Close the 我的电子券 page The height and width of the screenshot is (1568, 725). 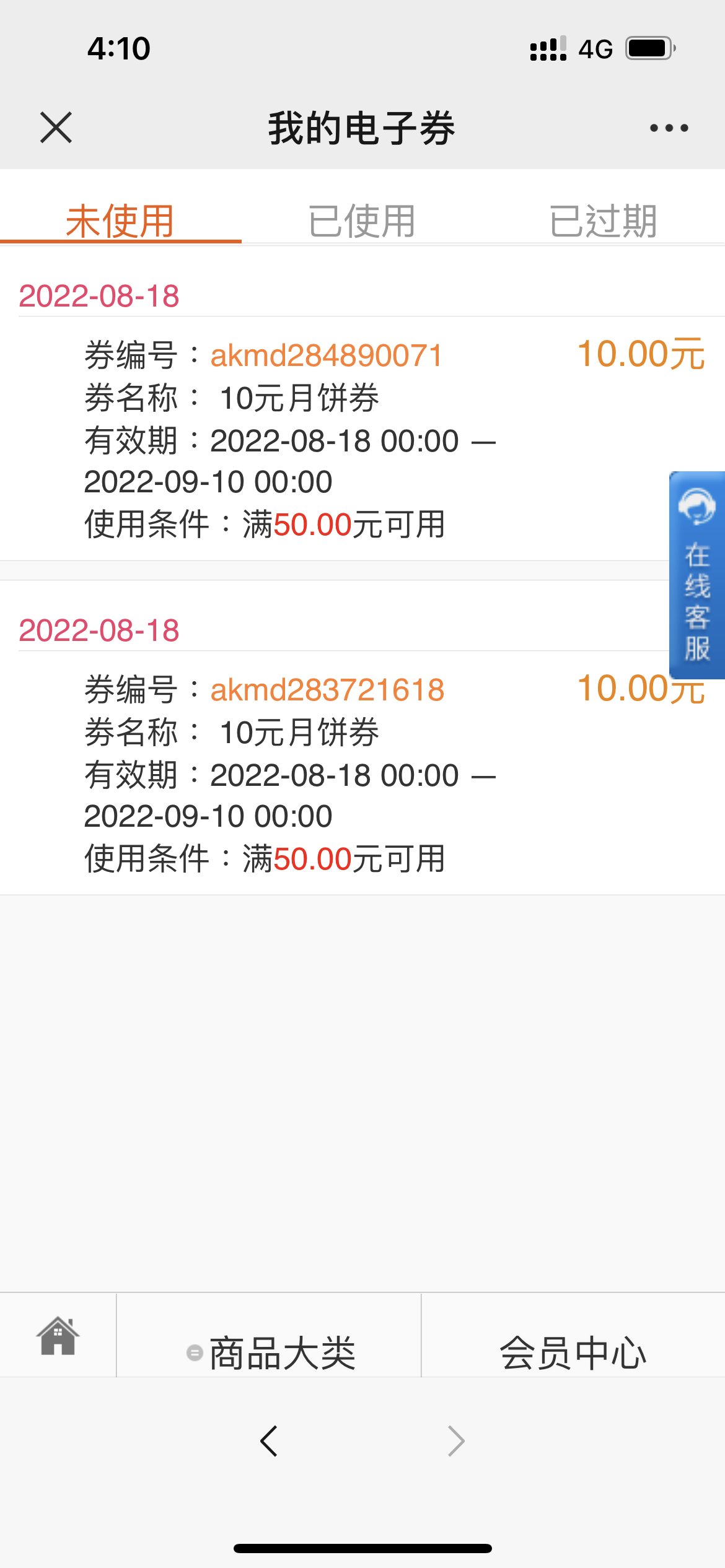(x=56, y=128)
